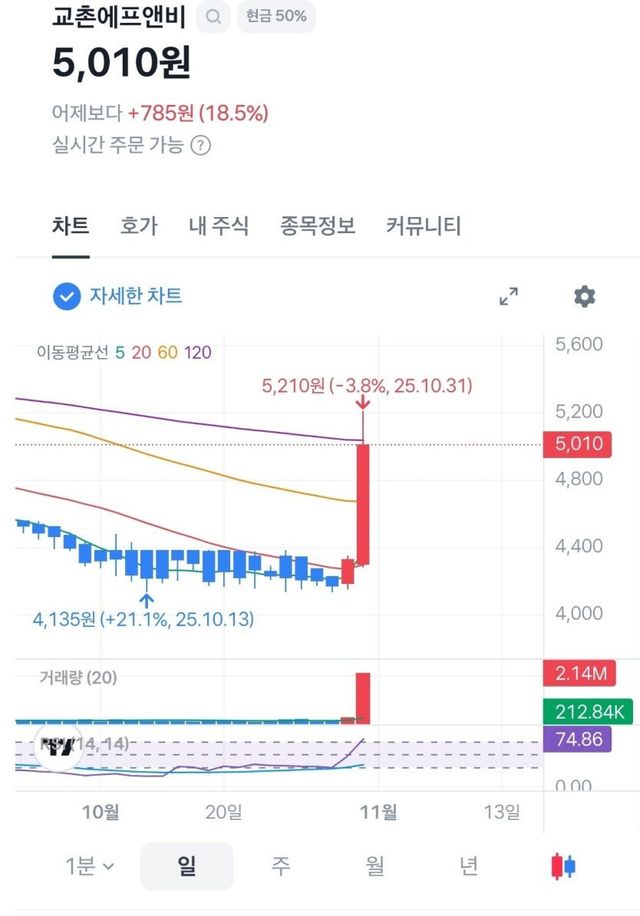640x916 pixels.
Task: Open the 내 주식 tab
Action: pos(219,226)
